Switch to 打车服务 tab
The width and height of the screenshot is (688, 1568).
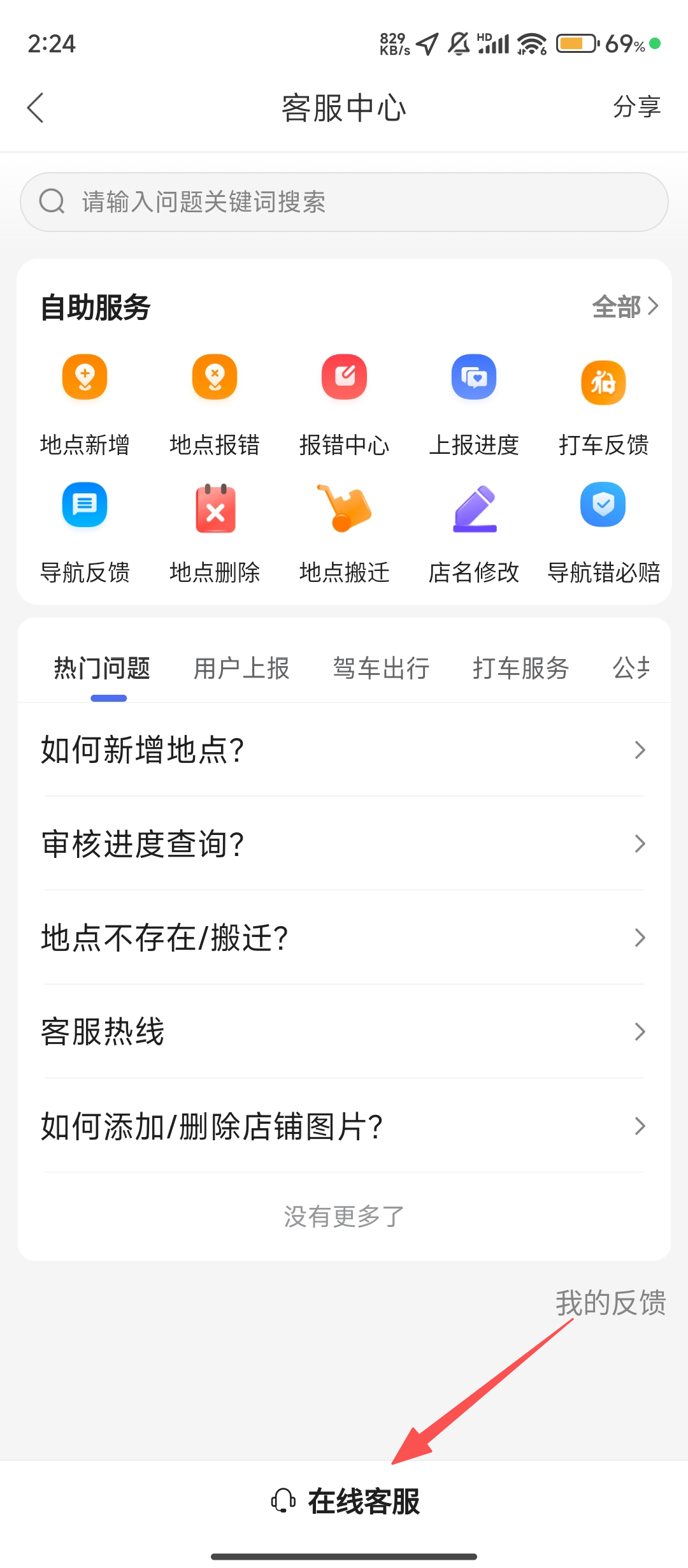[x=520, y=668]
